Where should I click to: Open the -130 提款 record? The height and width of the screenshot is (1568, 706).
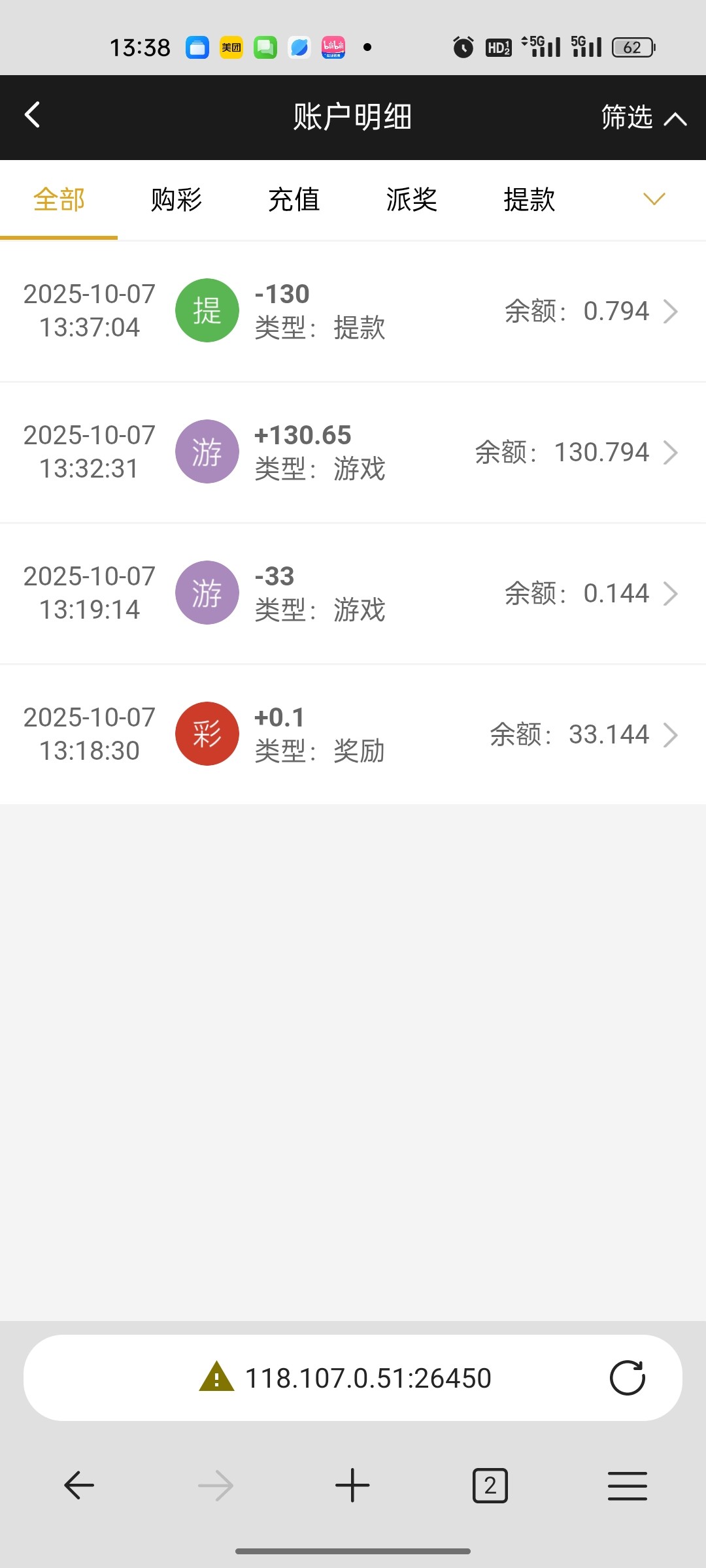coord(353,311)
